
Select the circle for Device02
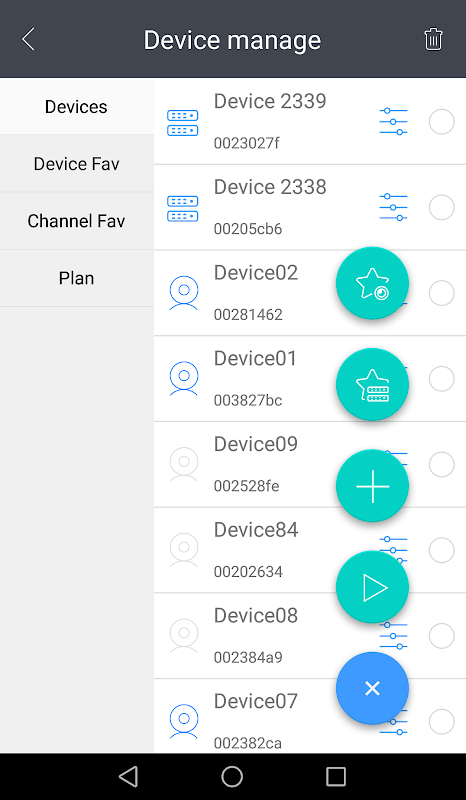click(x=442, y=293)
